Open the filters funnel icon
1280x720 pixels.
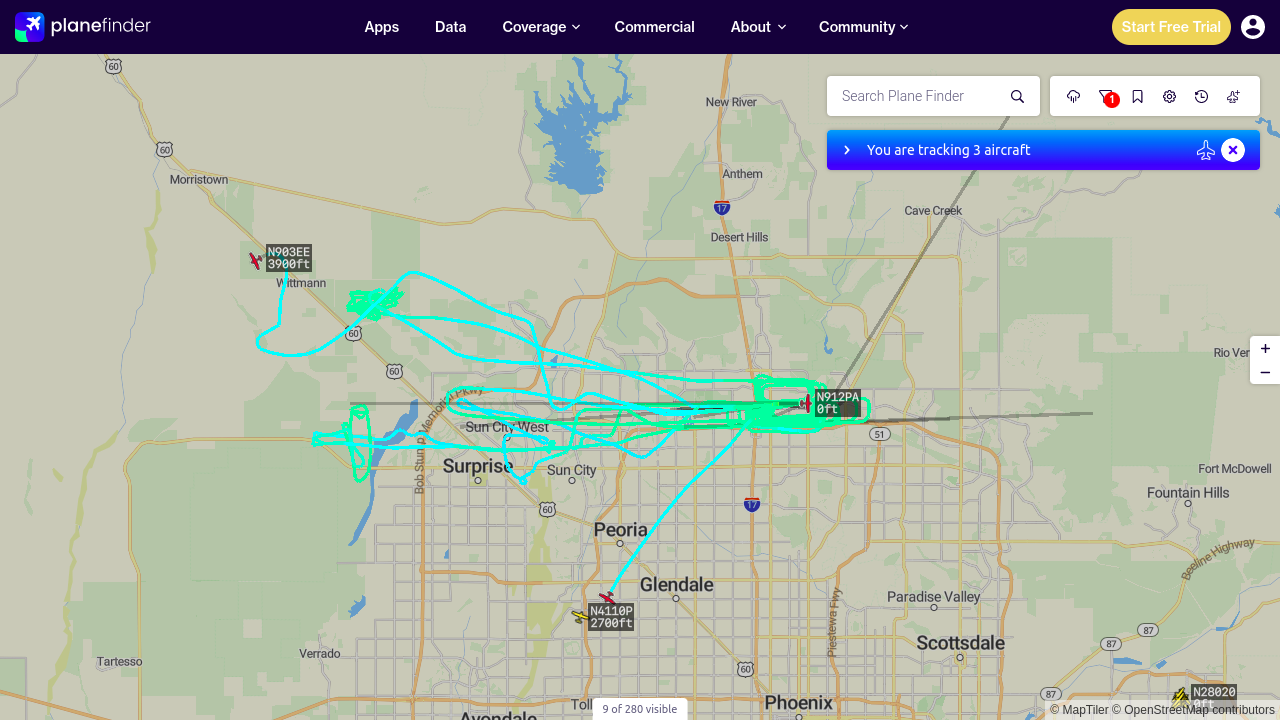click(x=1106, y=96)
